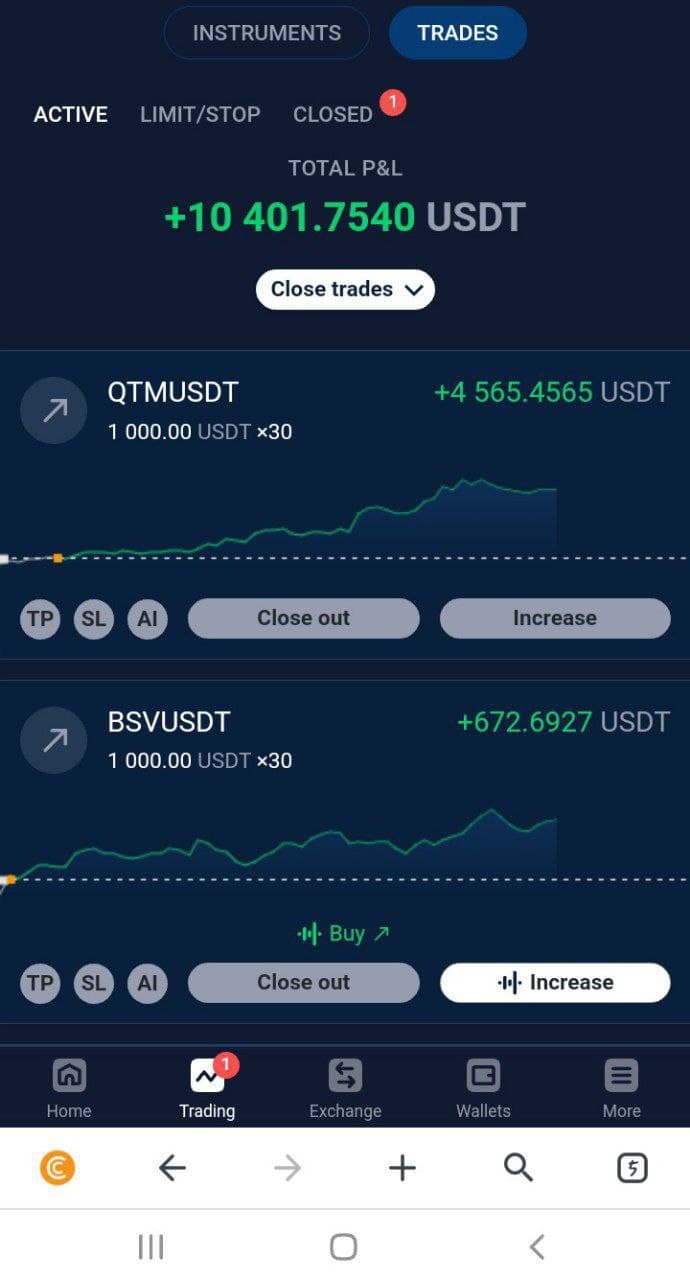Close out the QTMUSDT trade
690x1280 pixels.
(x=303, y=618)
